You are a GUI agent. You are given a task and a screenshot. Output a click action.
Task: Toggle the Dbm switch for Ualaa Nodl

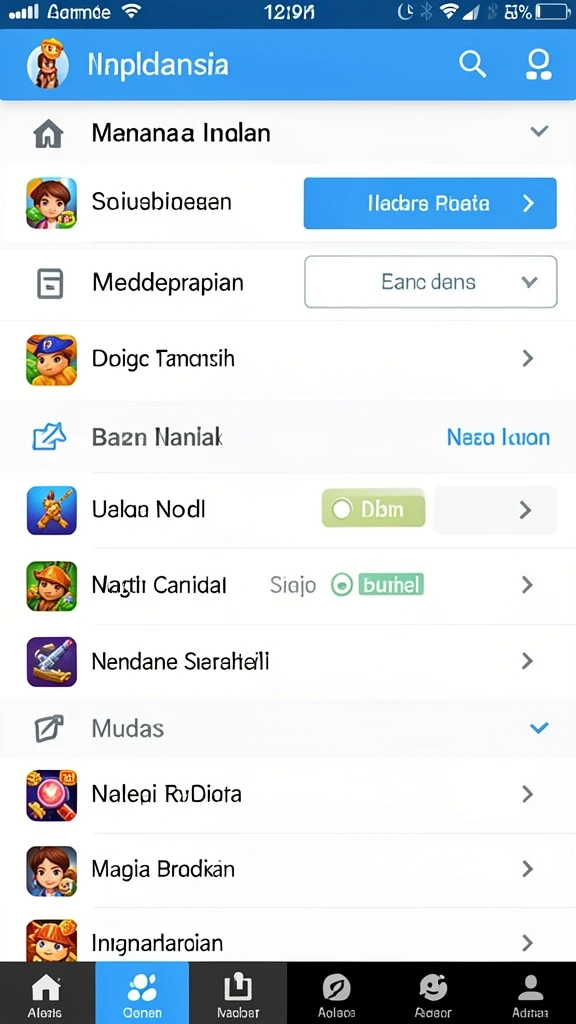[374, 509]
